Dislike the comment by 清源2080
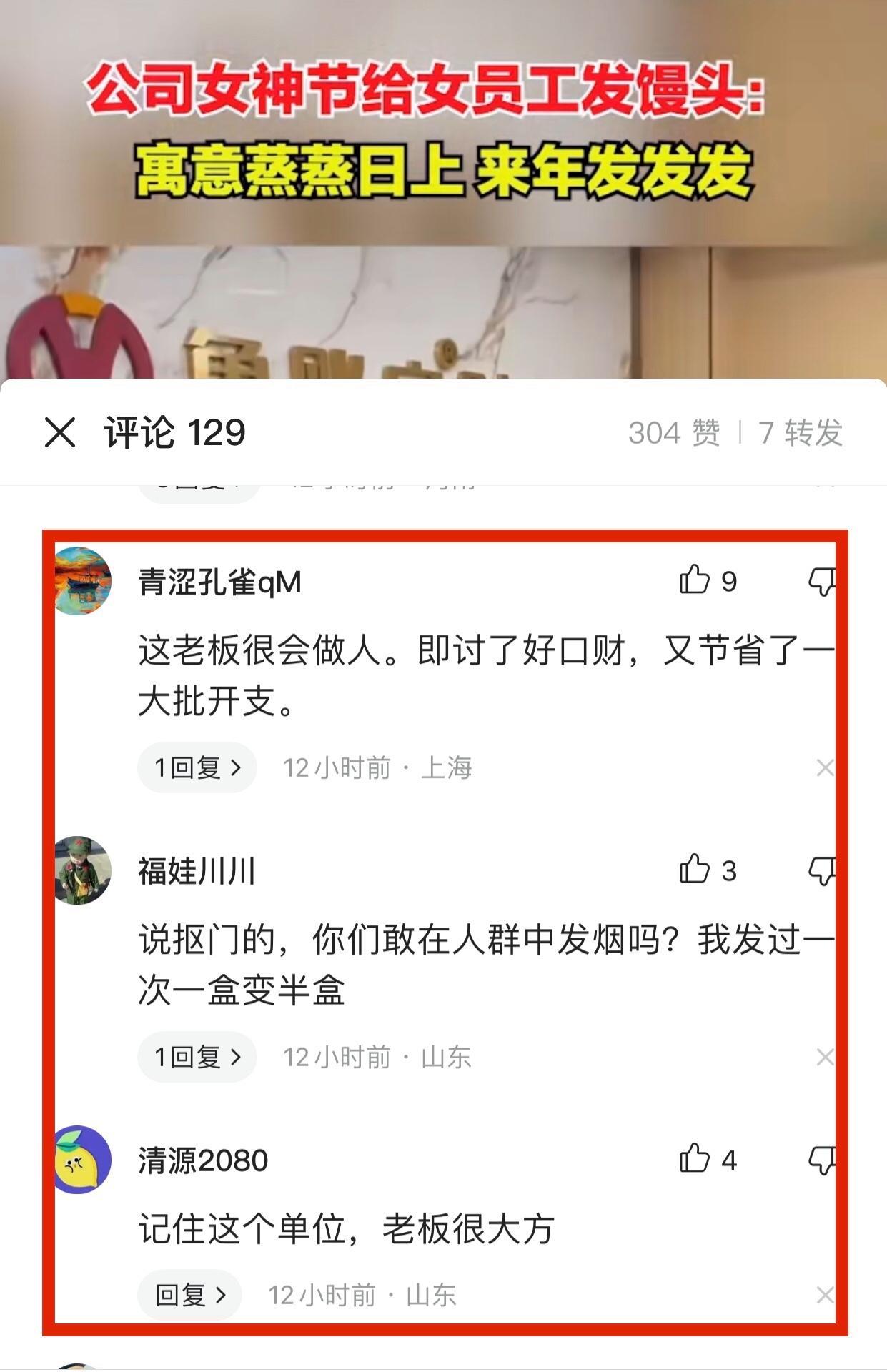 [x=821, y=1160]
